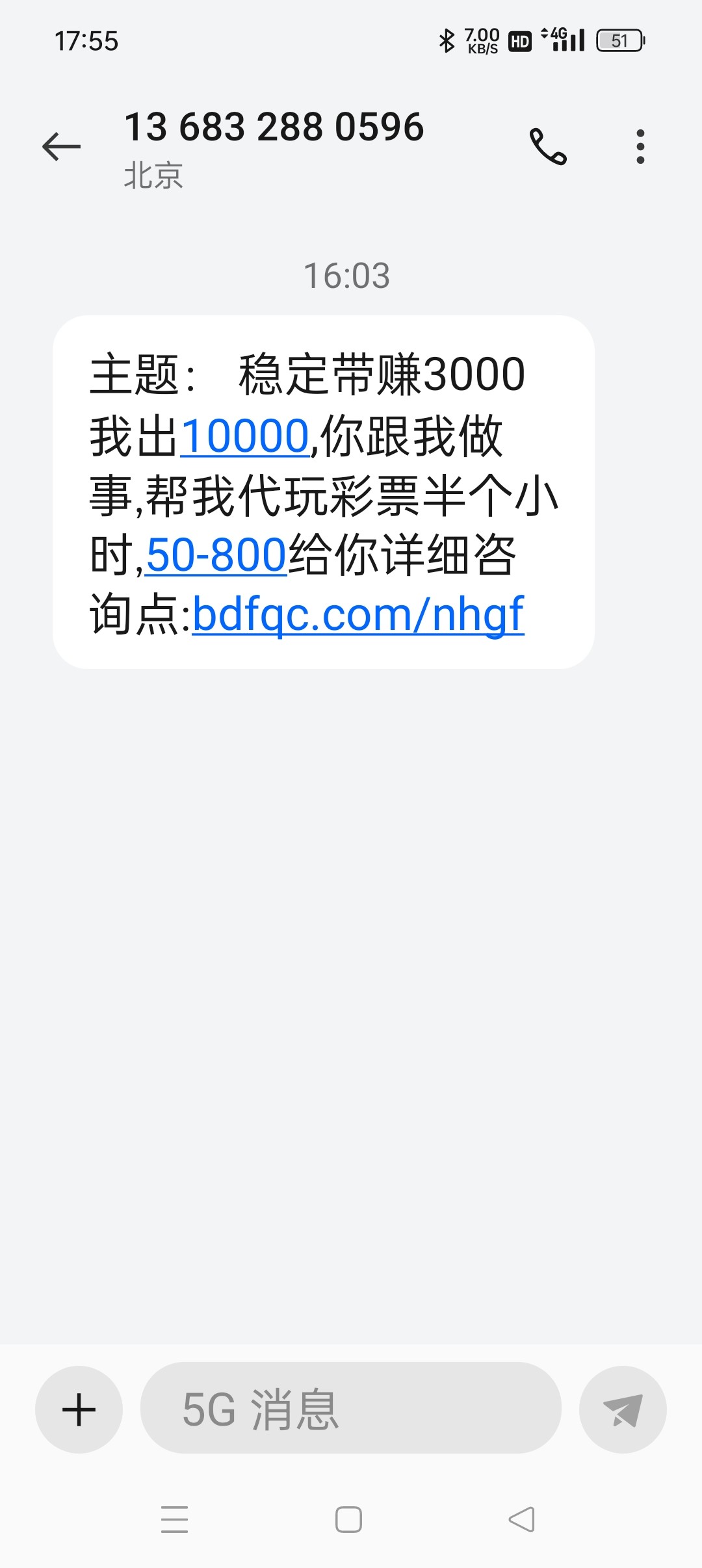Go to the home screen
Viewport: 702px width, 1568px height.
[x=348, y=1519]
